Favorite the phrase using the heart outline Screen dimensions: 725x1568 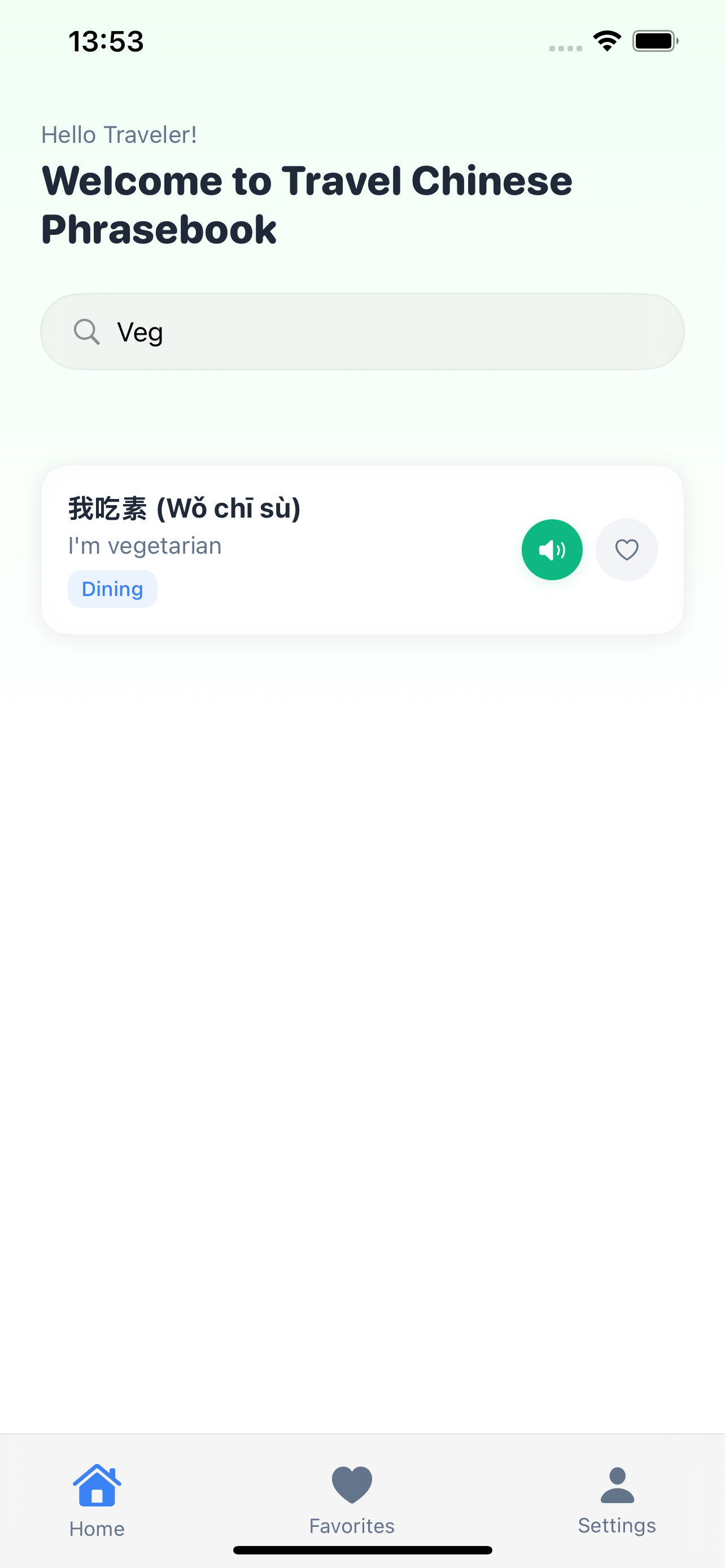coord(626,549)
